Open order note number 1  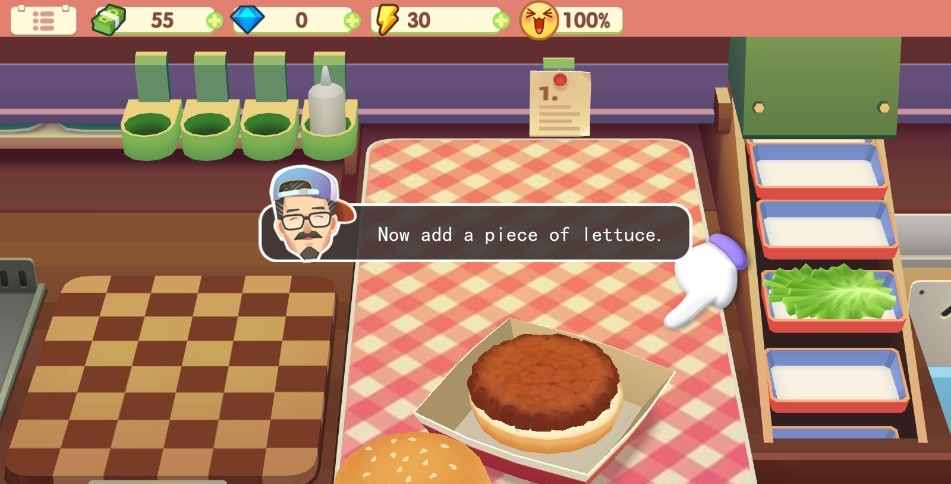point(559,104)
